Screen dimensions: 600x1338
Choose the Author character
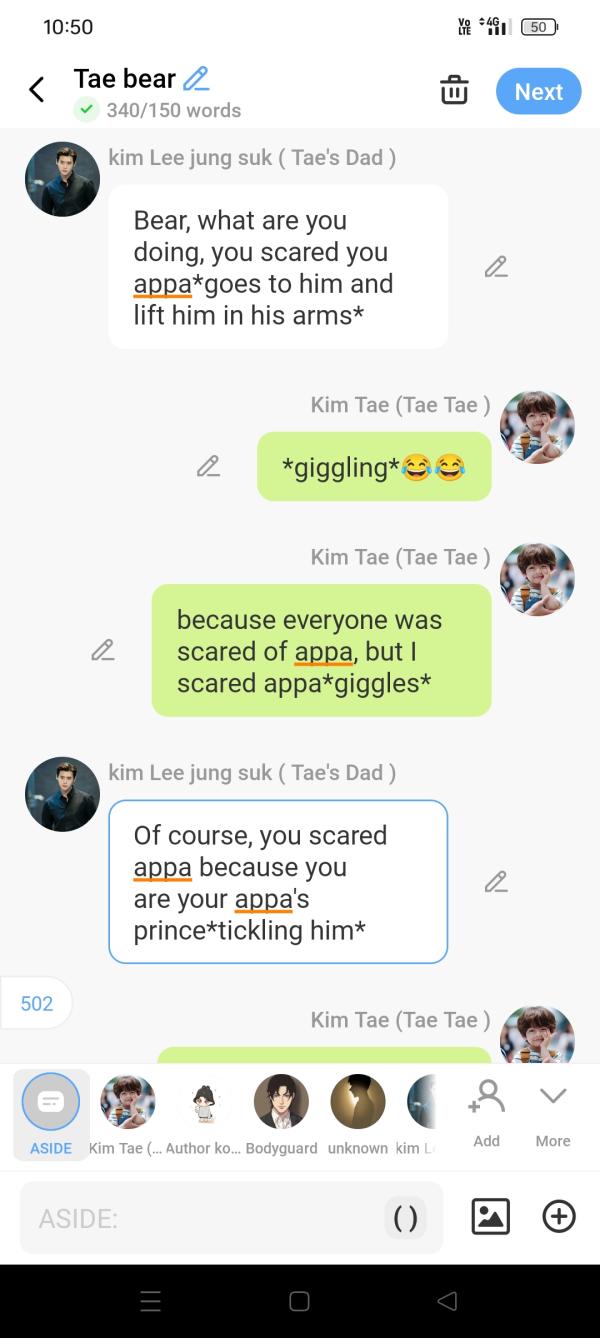[x=204, y=1112]
